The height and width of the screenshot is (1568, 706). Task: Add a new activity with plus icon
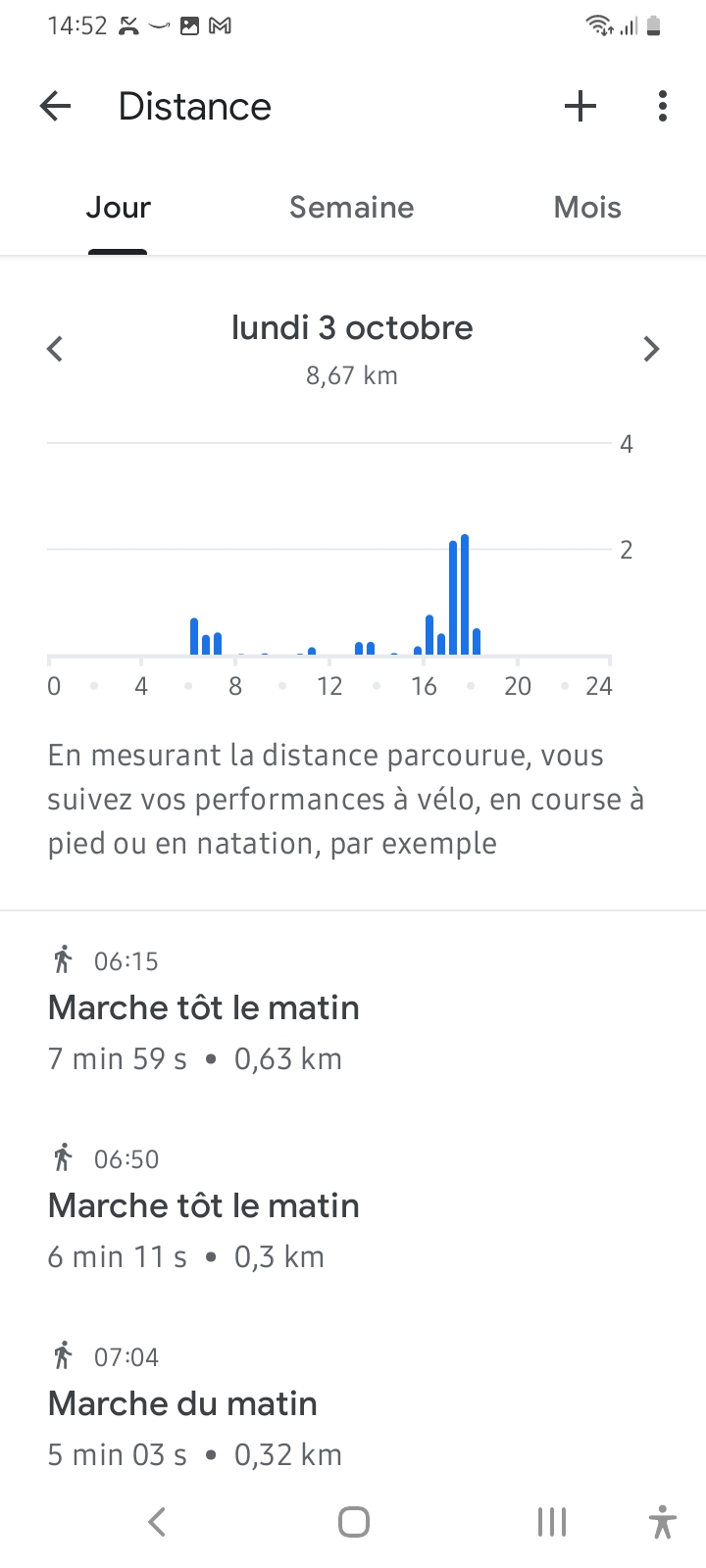pyautogui.click(x=580, y=106)
